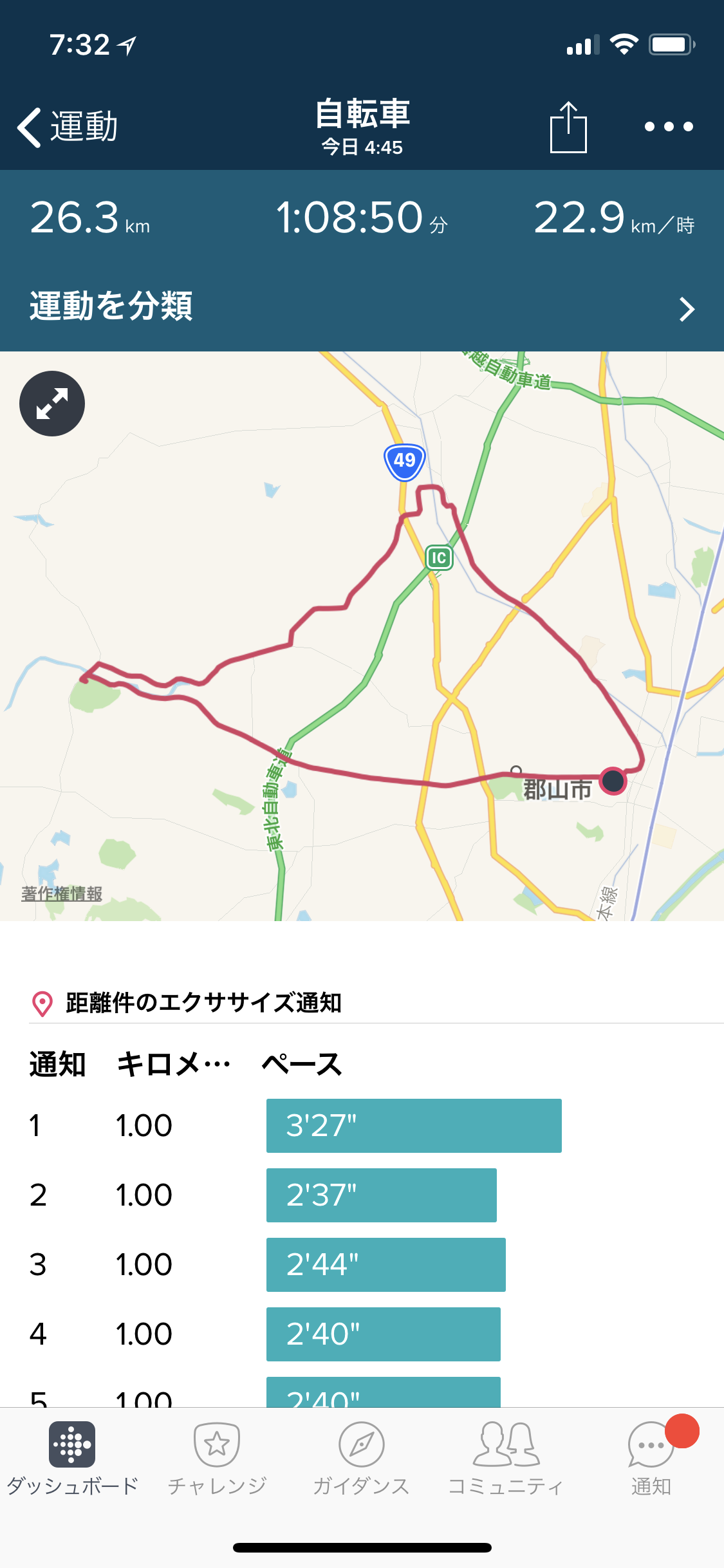Open the 著作権情報 map link
This screenshot has height=1568, width=724.
tap(62, 893)
